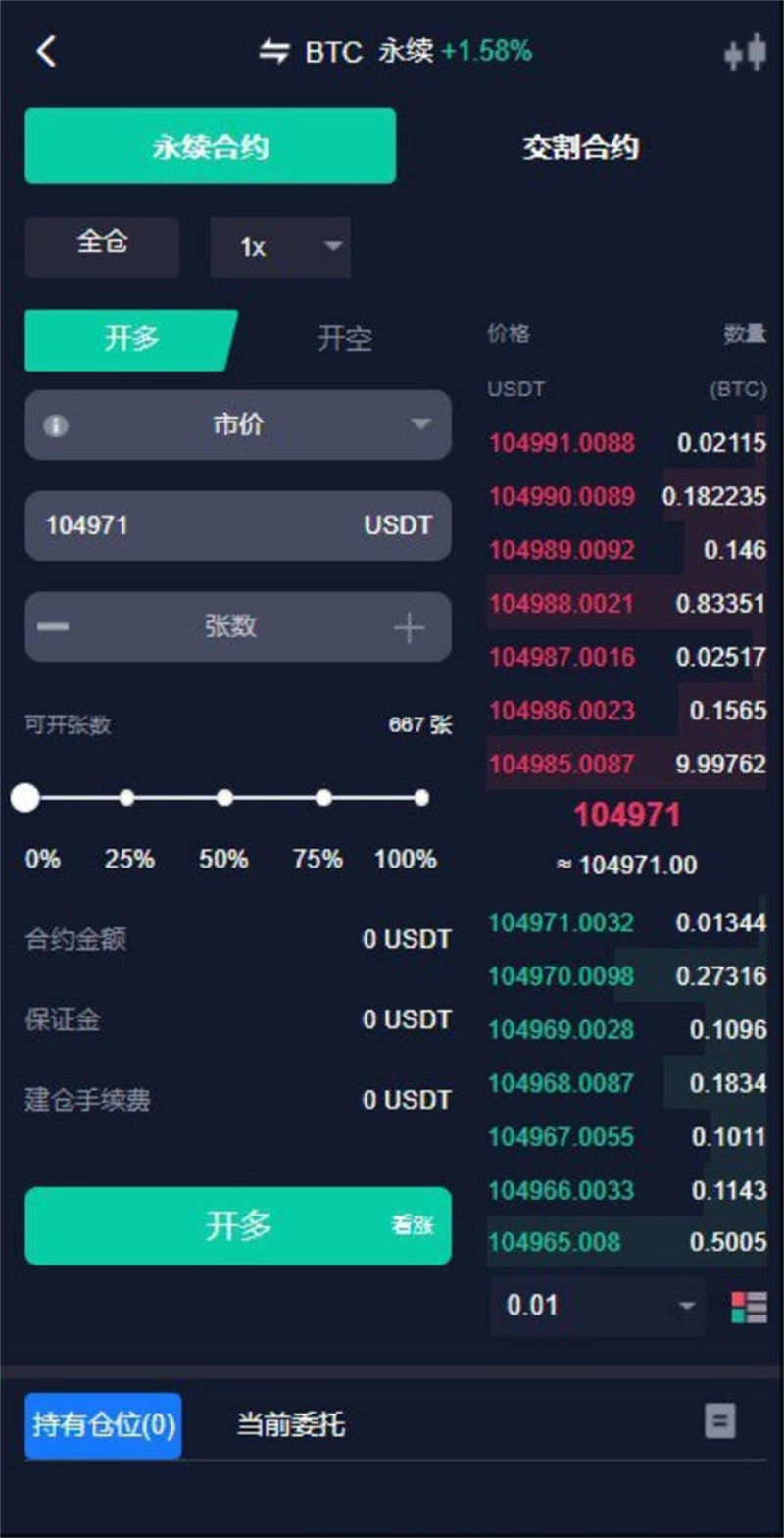
Task: Tap the info icon beside 市价
Action: point(56,425)
